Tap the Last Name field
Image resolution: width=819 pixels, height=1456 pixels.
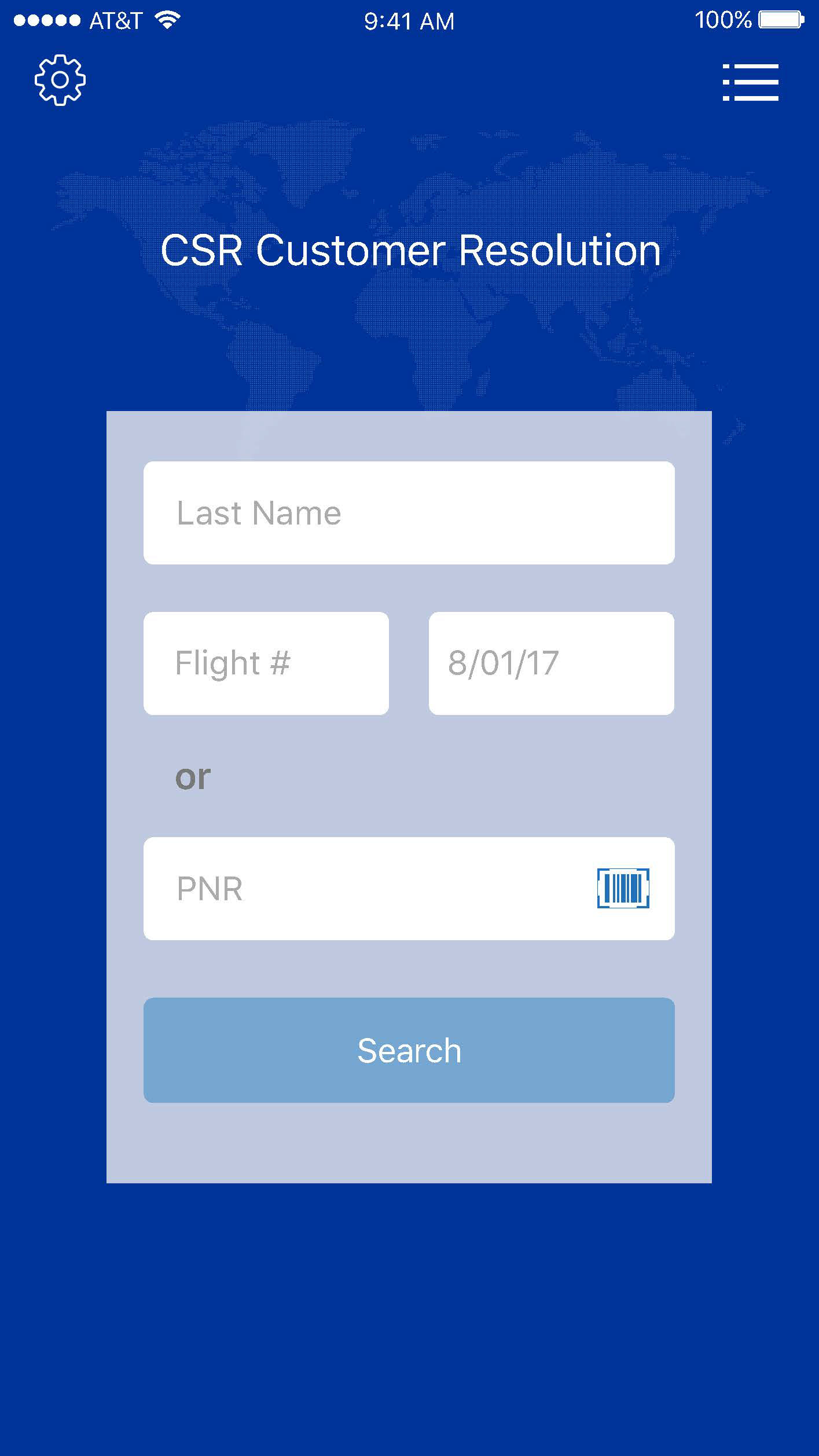click(x=409, y=513)
